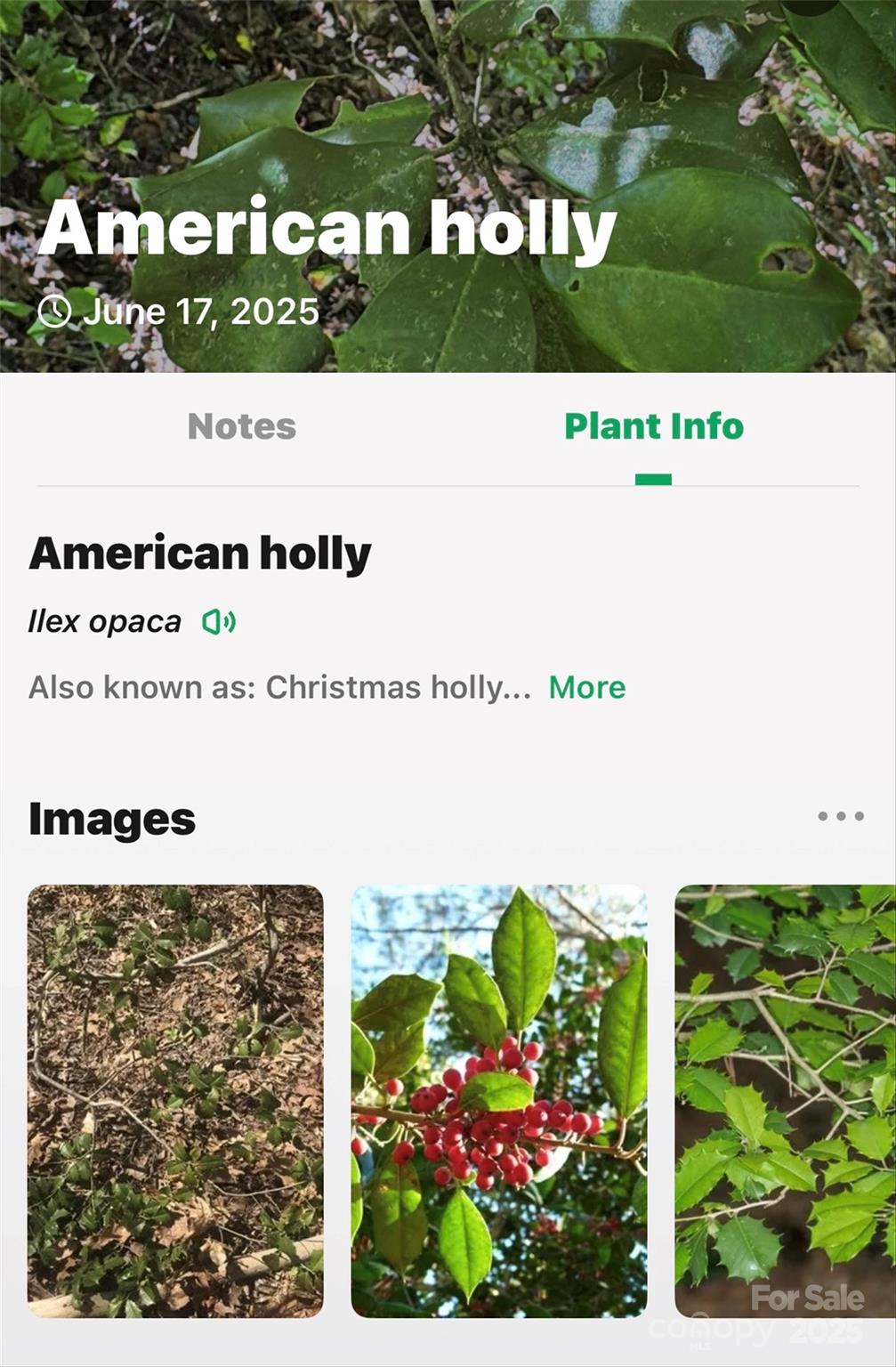The image size is (896, 1367).
Task: Open the three-dot menu next to Images
Action: click(x=840, y=814)
